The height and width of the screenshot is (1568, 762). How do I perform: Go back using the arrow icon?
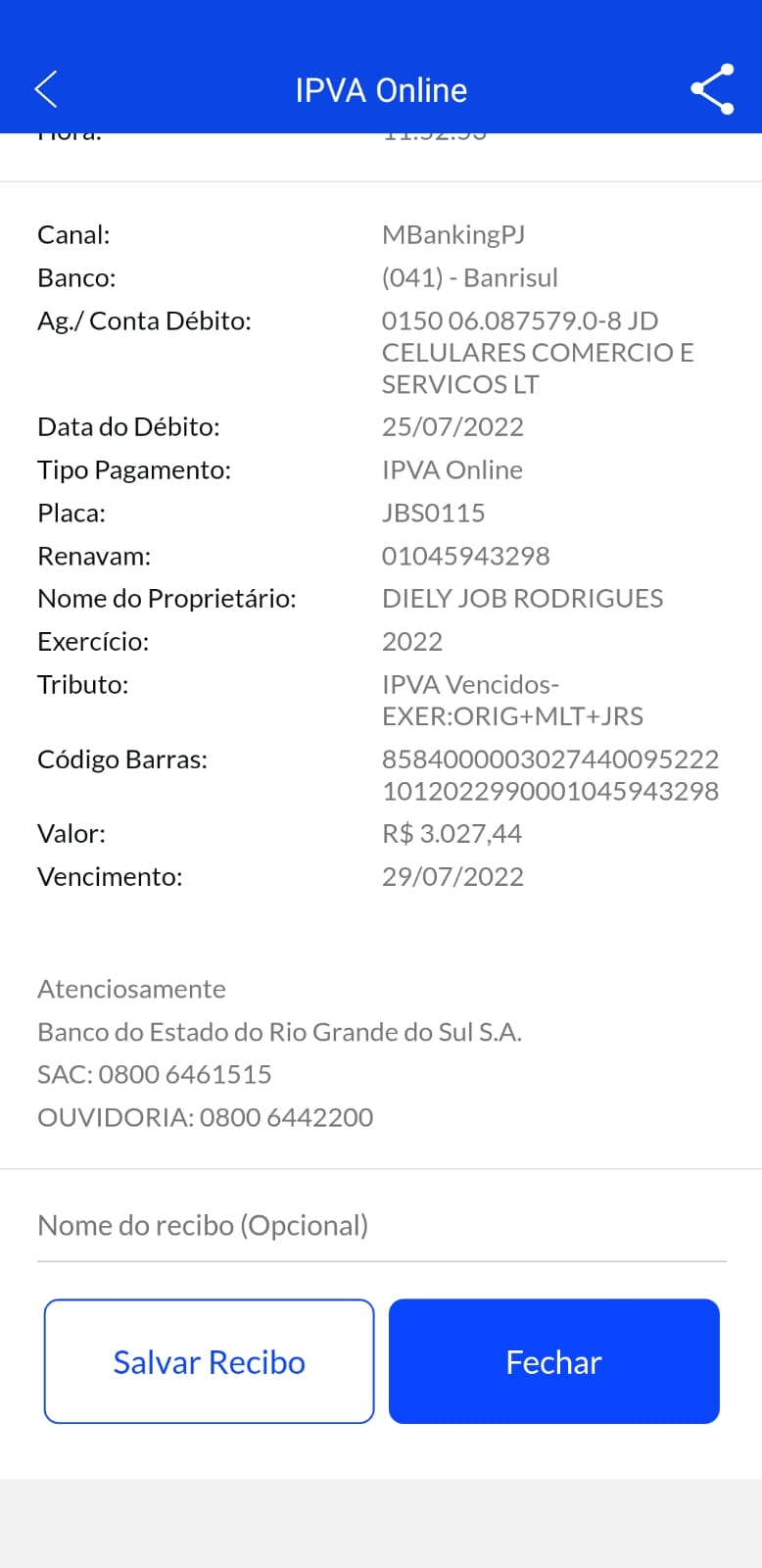pyautogui.click(x=46, y=89)
